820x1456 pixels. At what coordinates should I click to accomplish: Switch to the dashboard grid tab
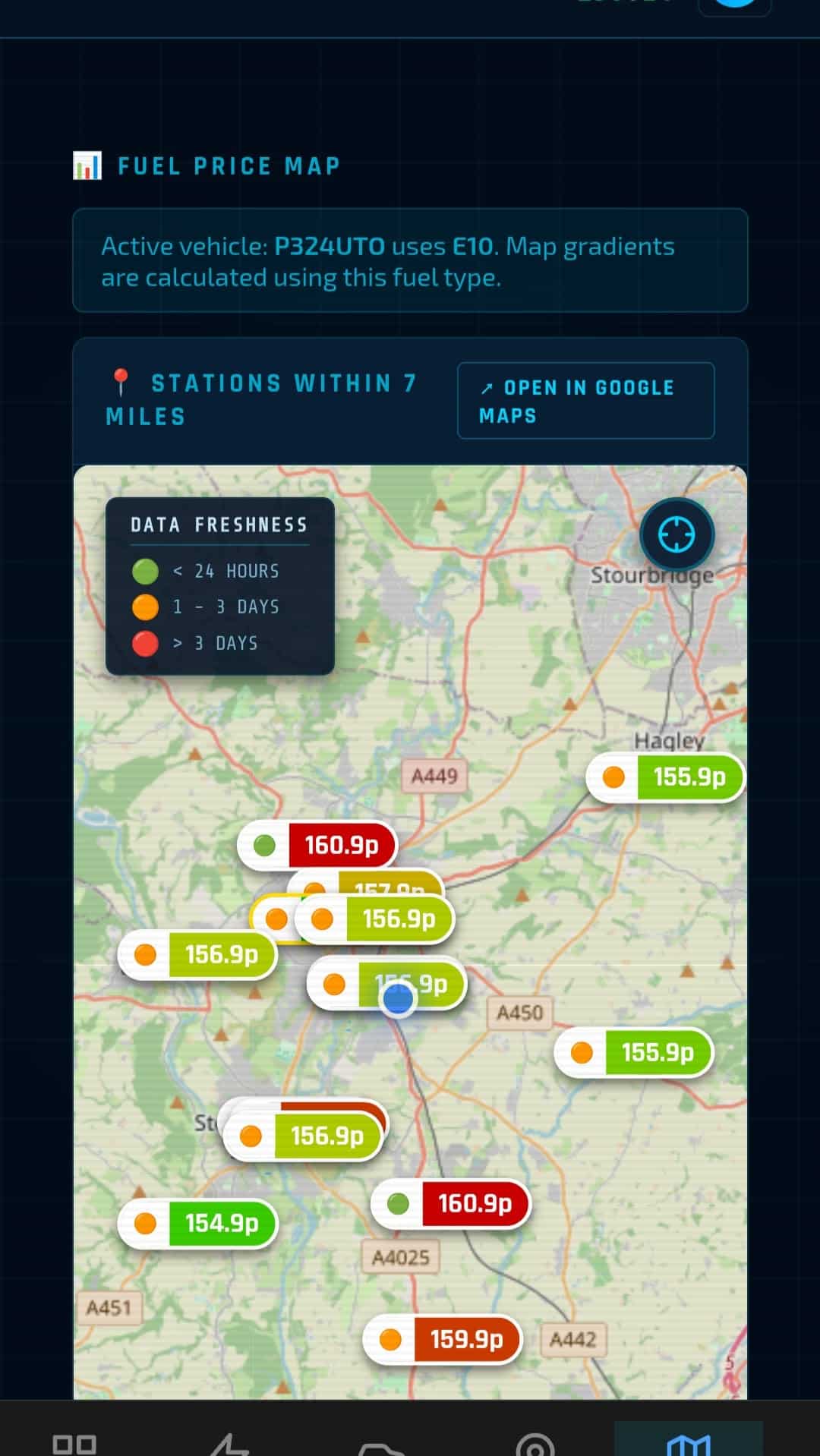(x=74, y=1442)
